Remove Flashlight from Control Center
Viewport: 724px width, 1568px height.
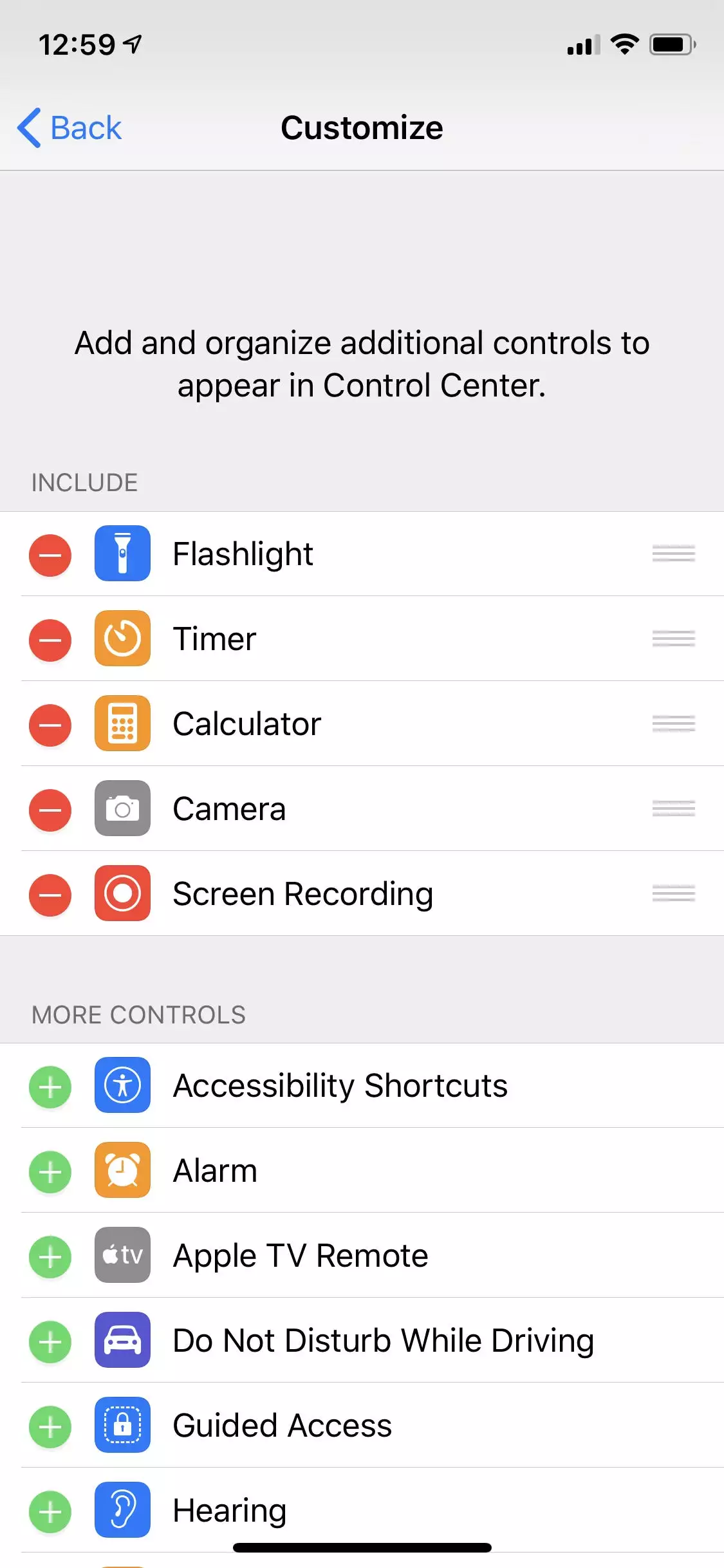50,555
